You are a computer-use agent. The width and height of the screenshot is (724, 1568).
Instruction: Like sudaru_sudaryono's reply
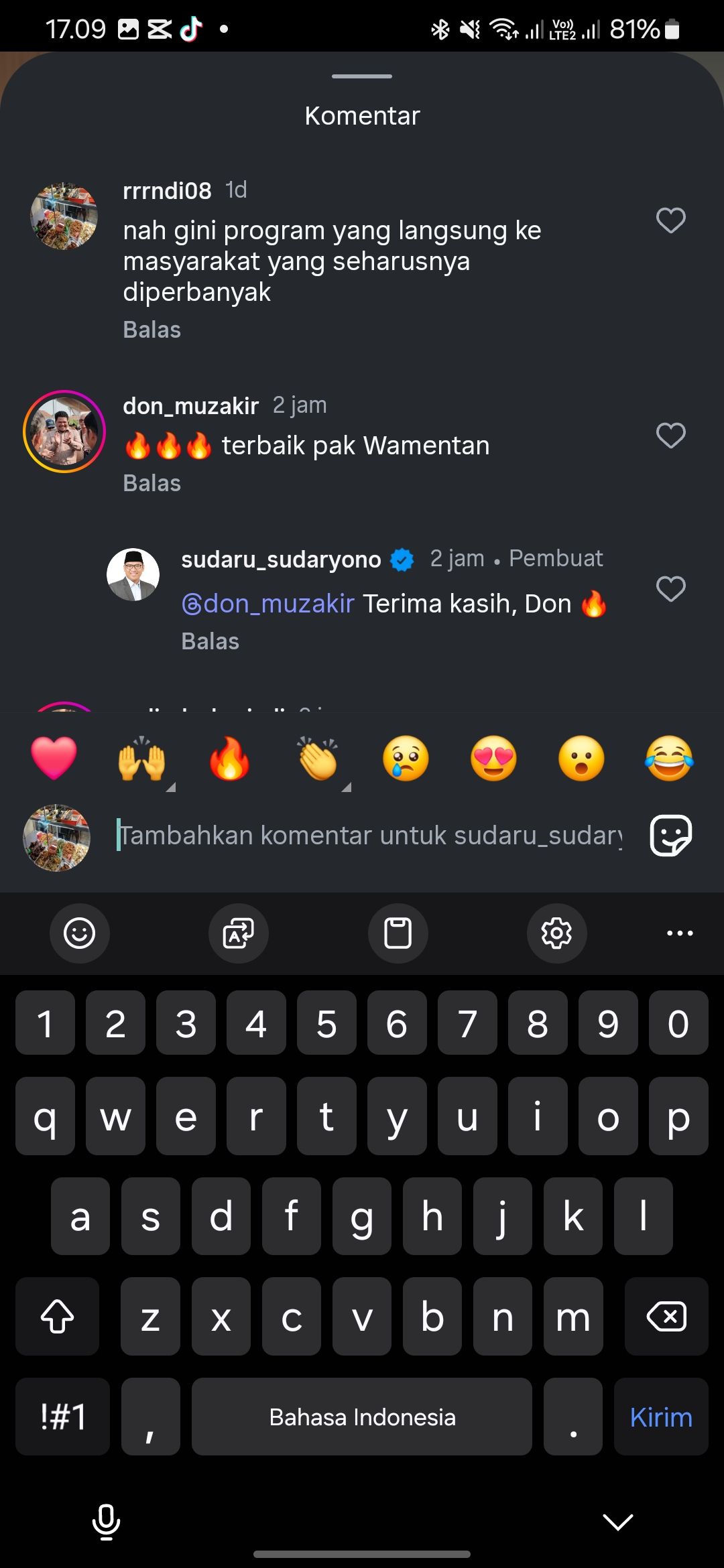(x=670, y=589)
